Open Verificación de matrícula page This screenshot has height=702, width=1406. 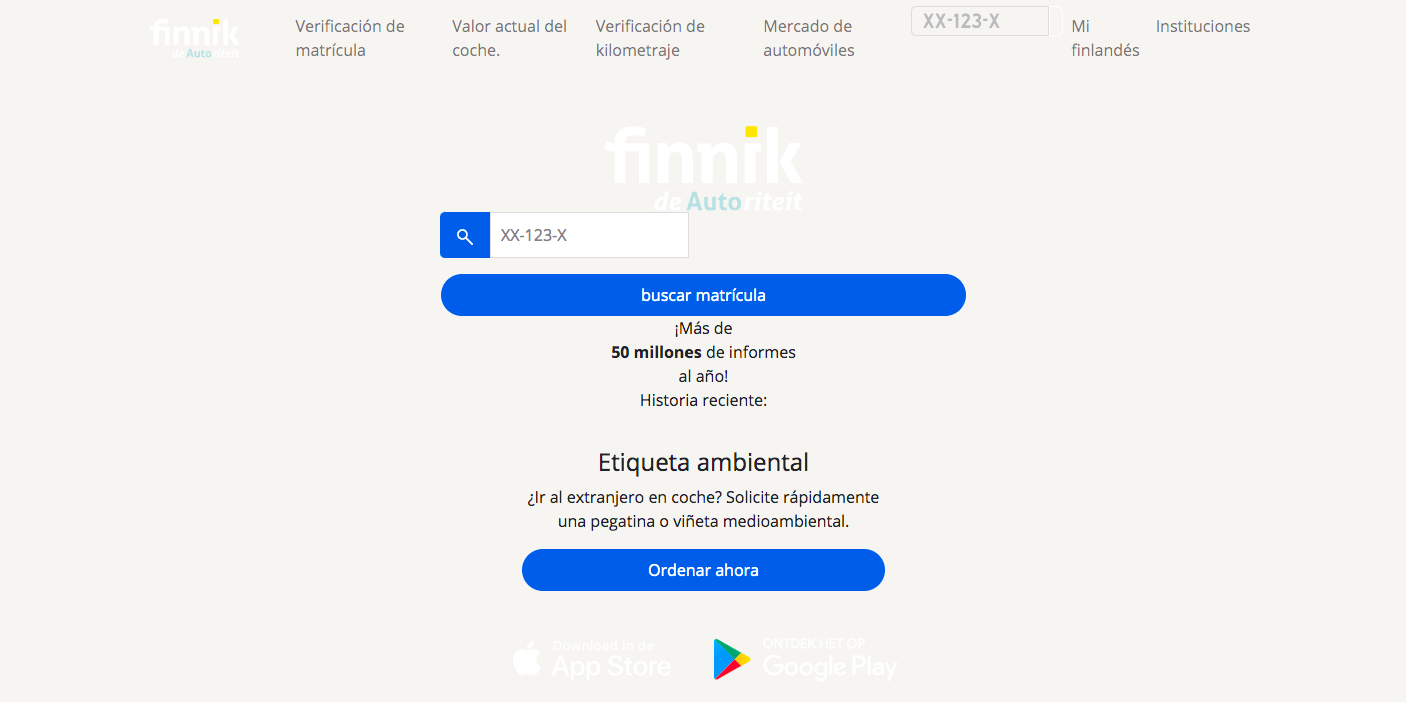coord(350,38)
